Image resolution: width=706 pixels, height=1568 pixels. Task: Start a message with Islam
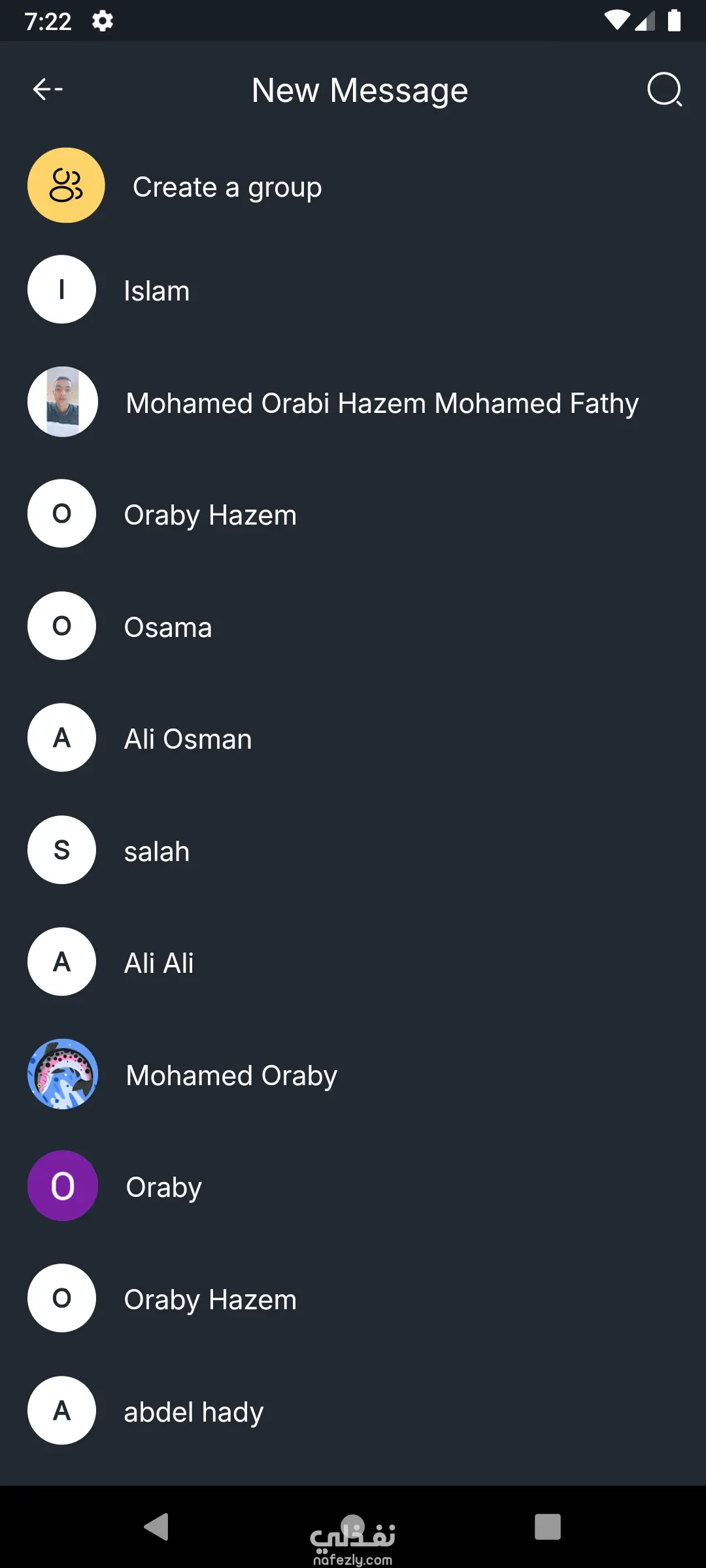157,291
